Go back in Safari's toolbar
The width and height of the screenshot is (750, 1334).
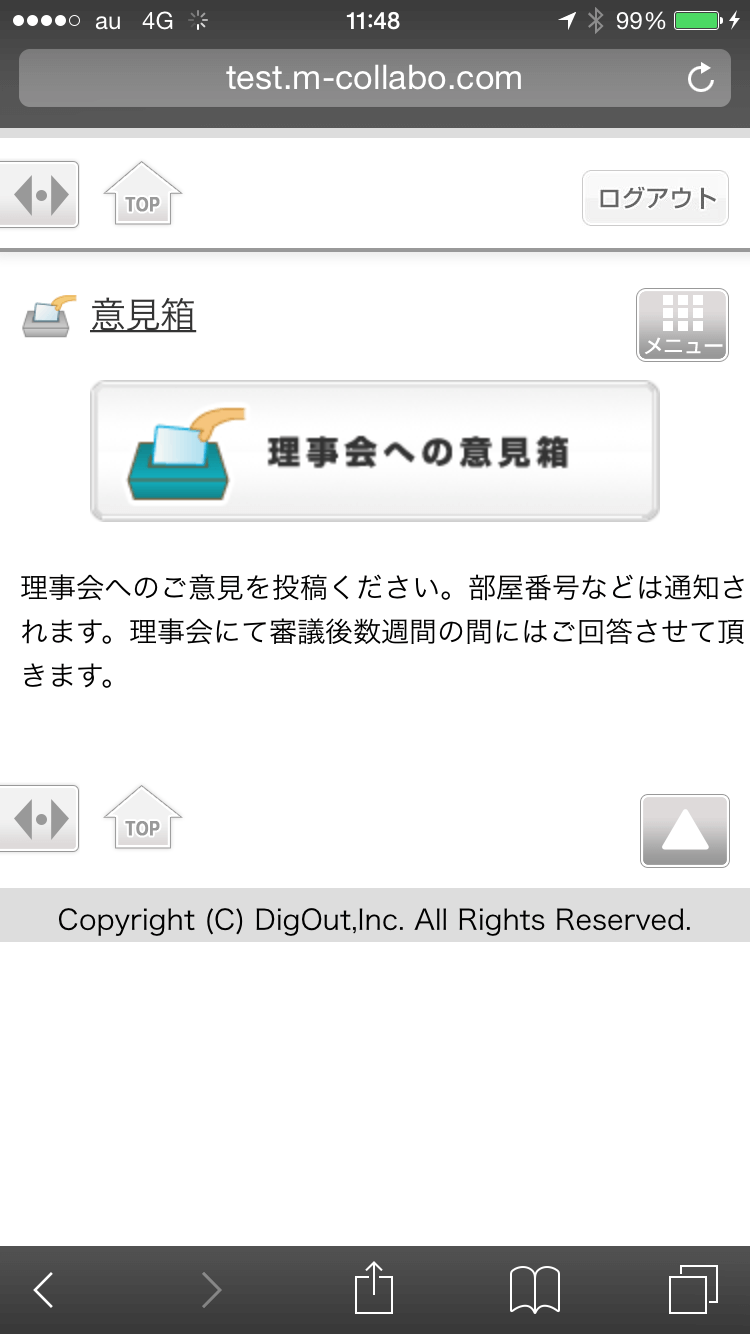(44, 1290)
